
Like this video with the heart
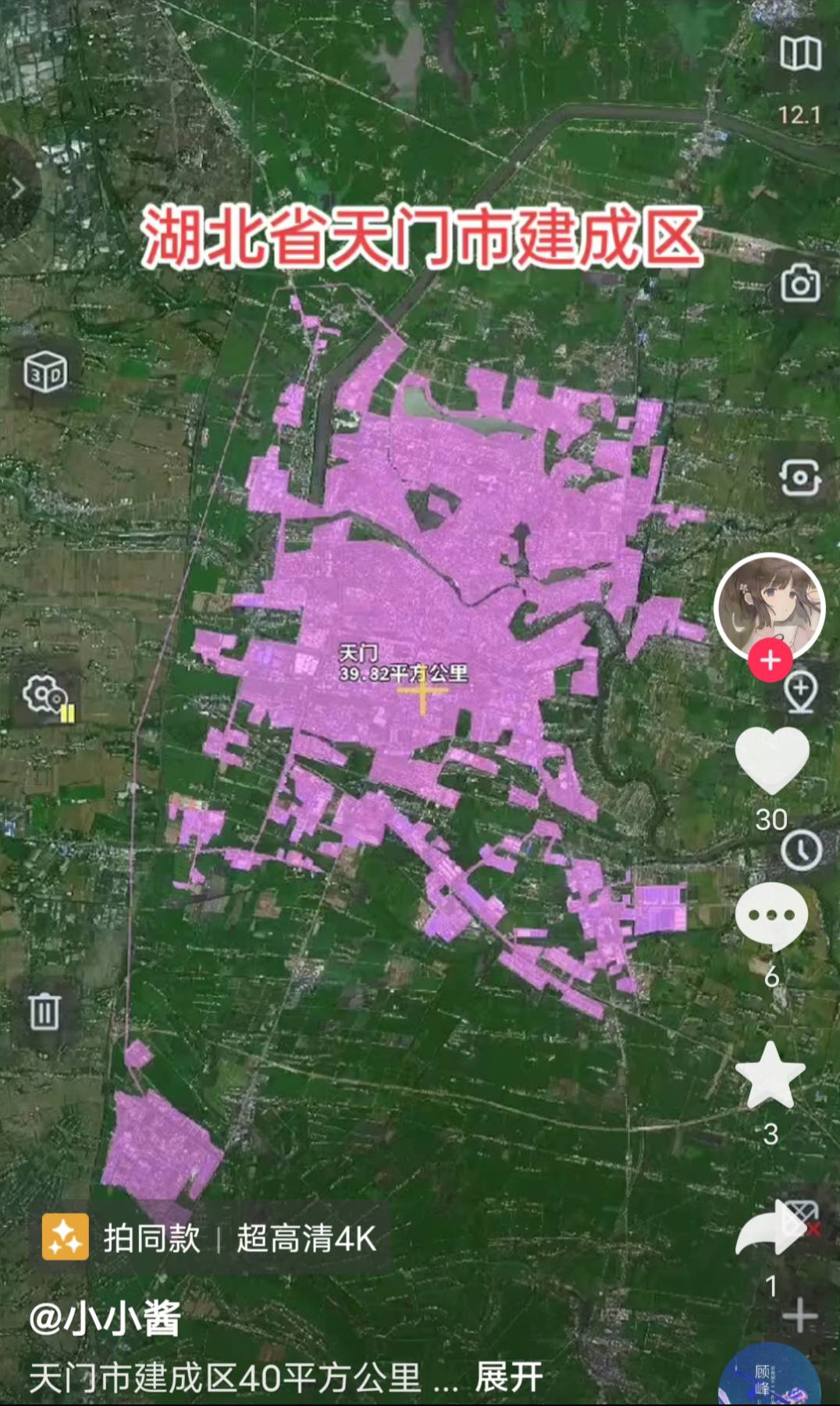(771, 759)
